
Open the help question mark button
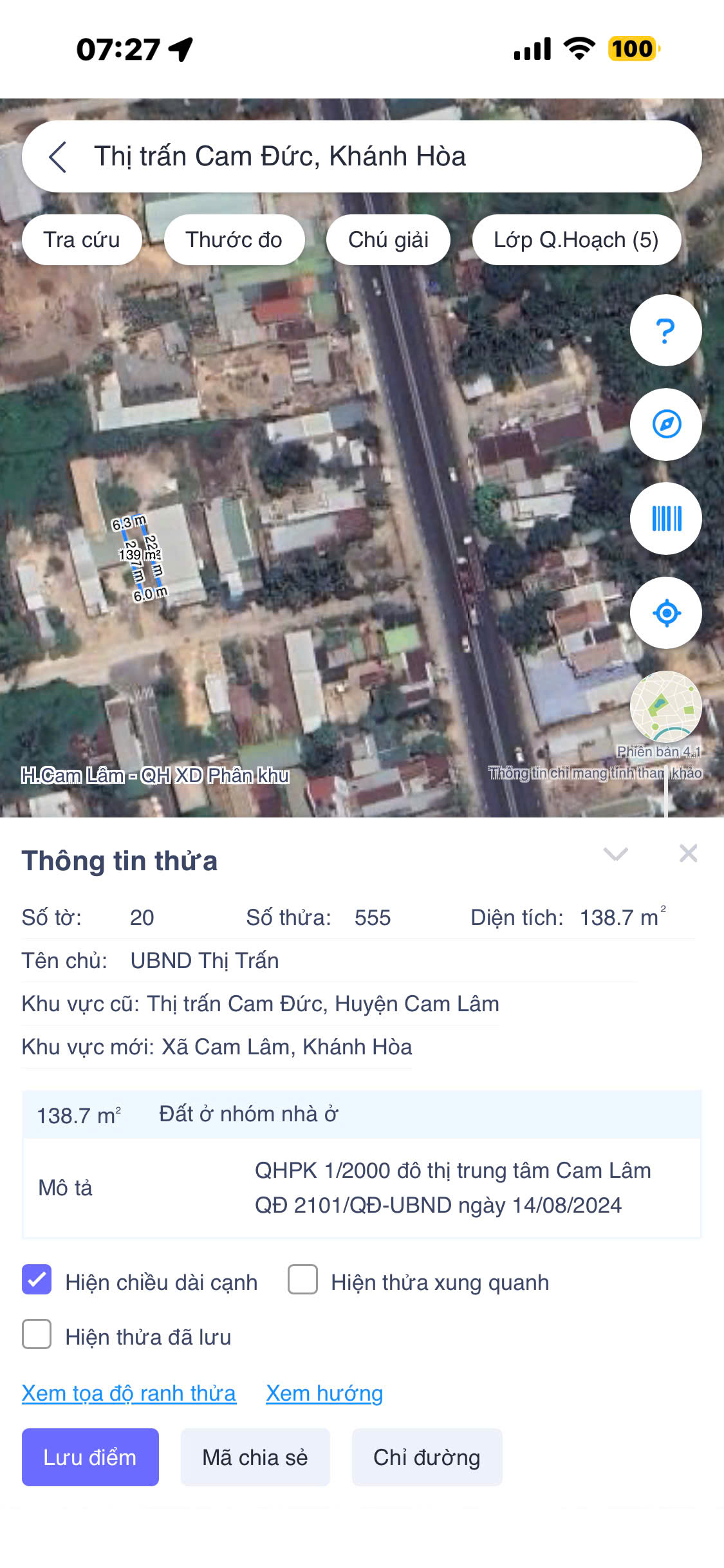(665, 330)
